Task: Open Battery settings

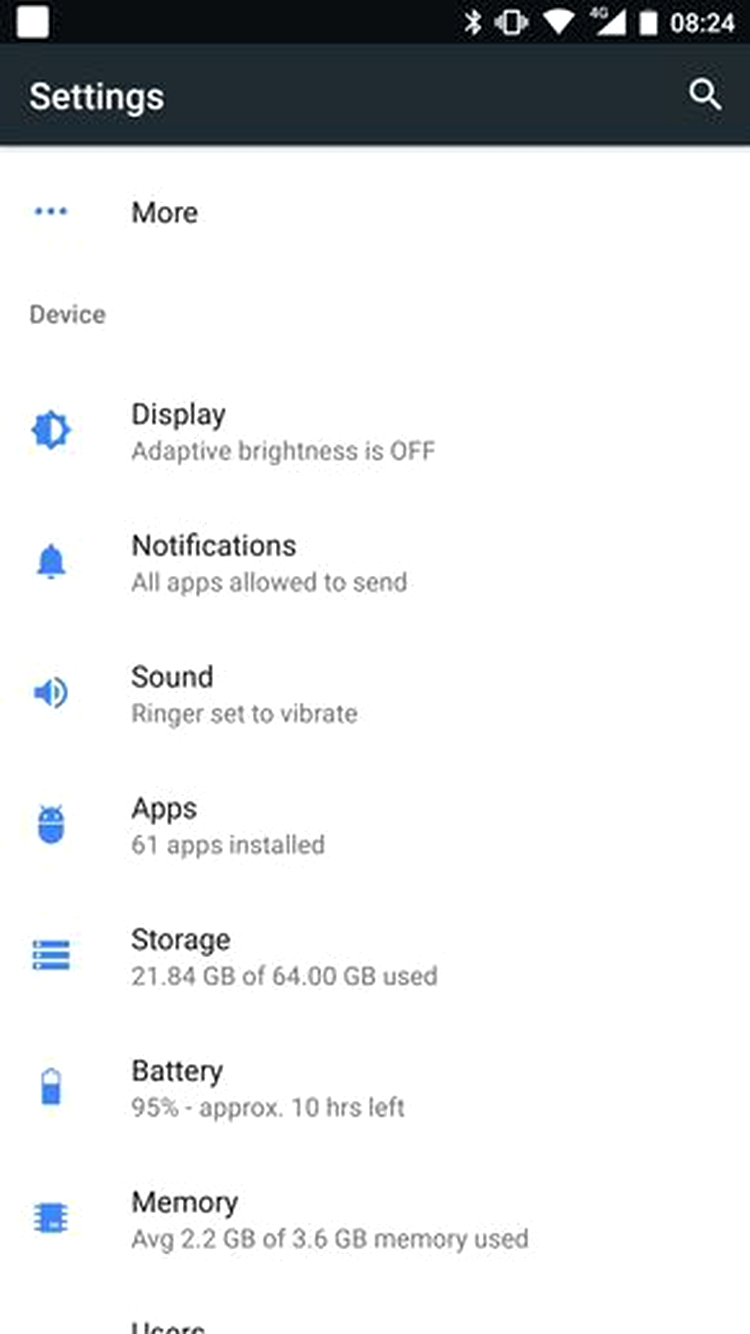Action: click(x=375, y=1088)
